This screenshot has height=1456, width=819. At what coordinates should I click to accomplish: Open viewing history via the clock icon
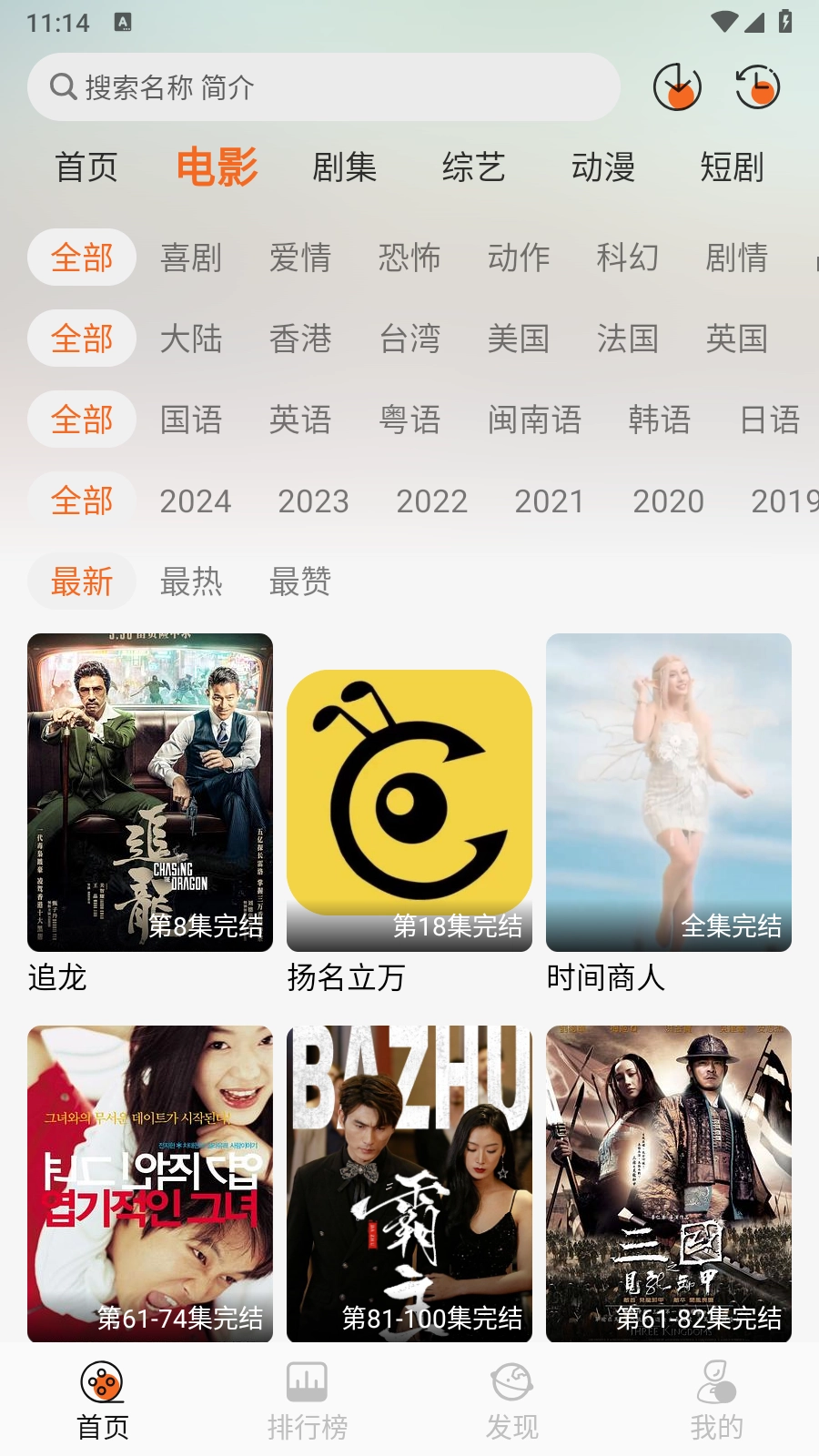pos(756,87)
